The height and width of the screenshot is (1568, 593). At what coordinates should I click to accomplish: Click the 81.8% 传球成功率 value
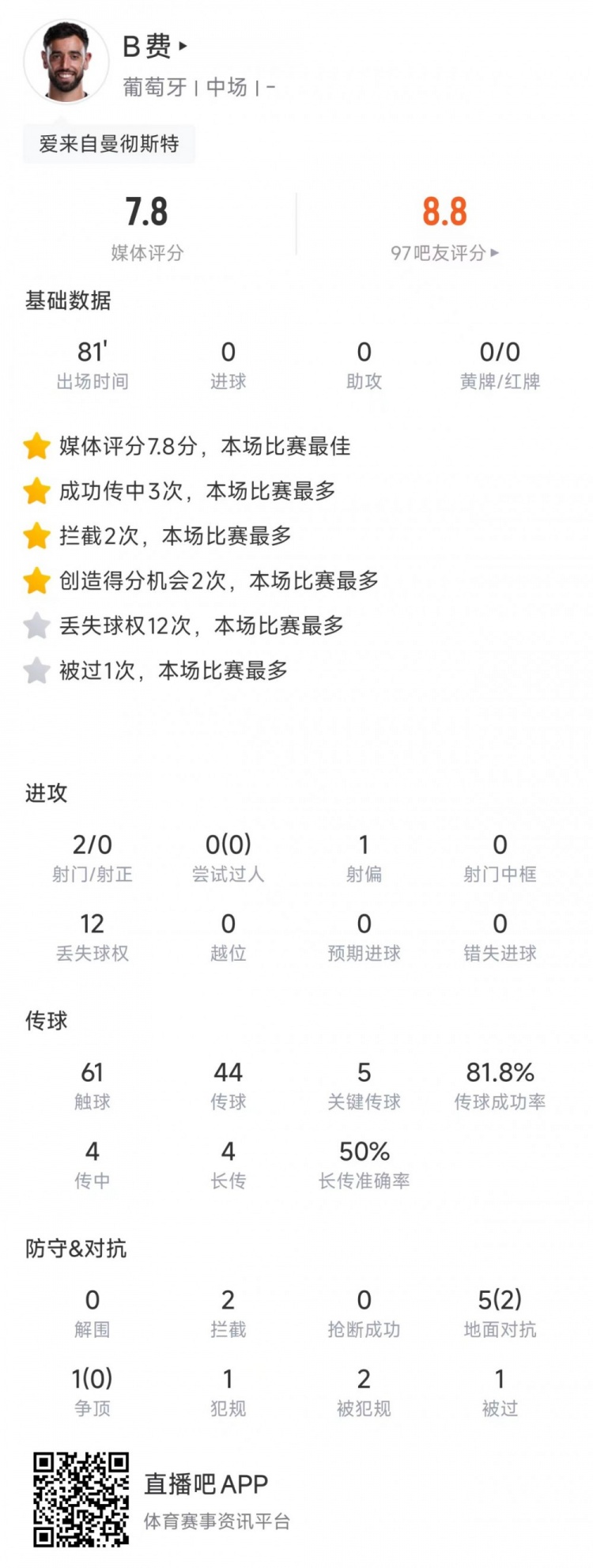500,1074
